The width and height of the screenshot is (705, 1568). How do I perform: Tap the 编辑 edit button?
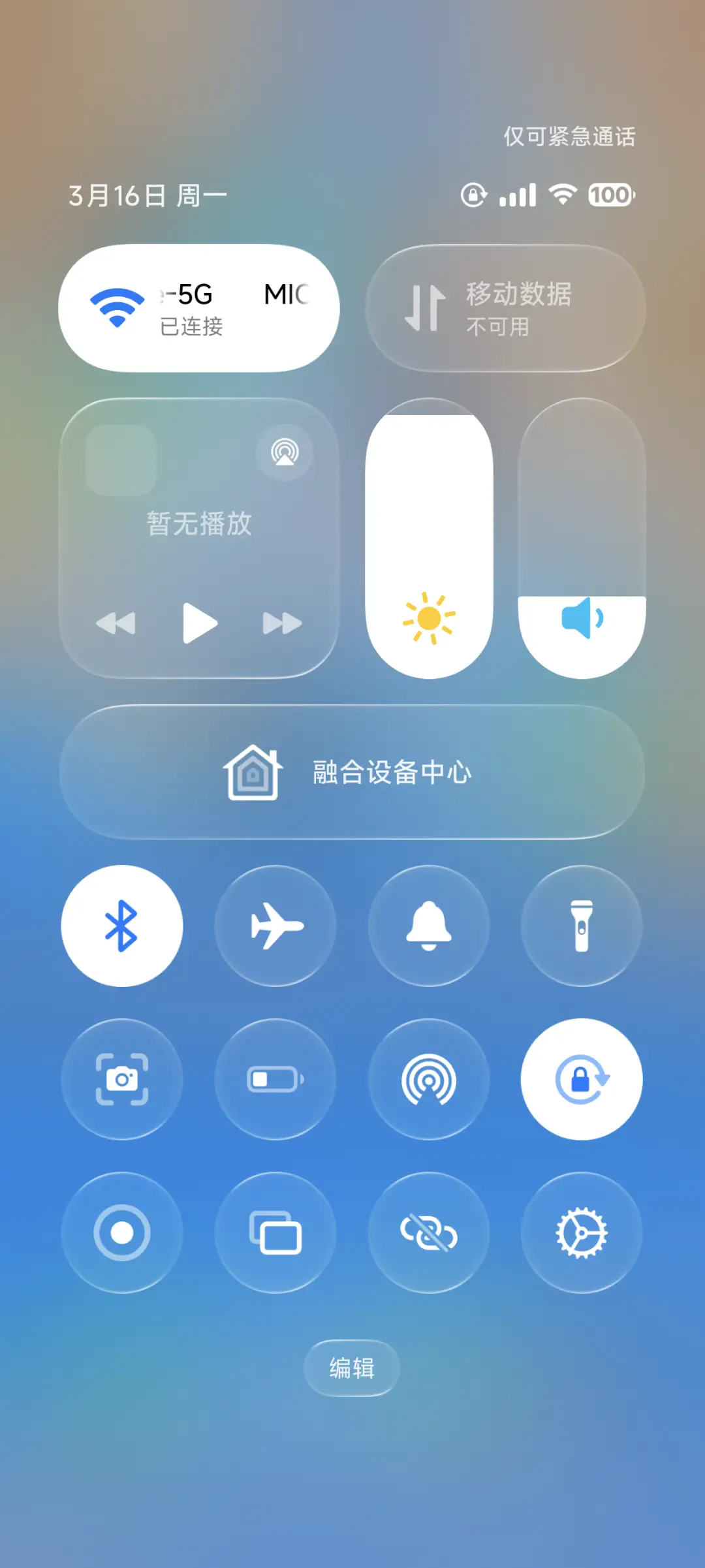[x=352, y=1369]
